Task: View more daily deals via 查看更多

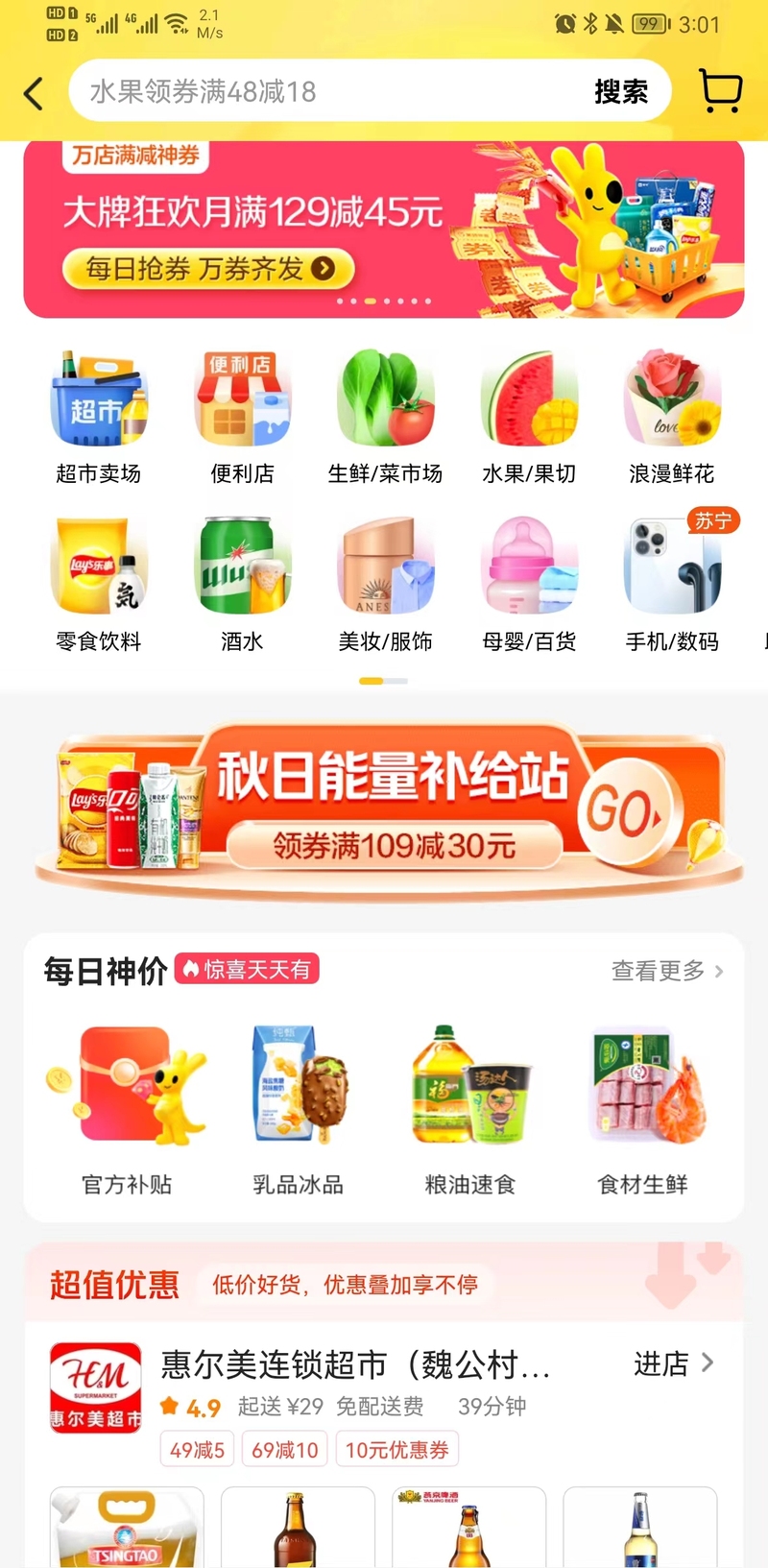Action: [667, 971]
